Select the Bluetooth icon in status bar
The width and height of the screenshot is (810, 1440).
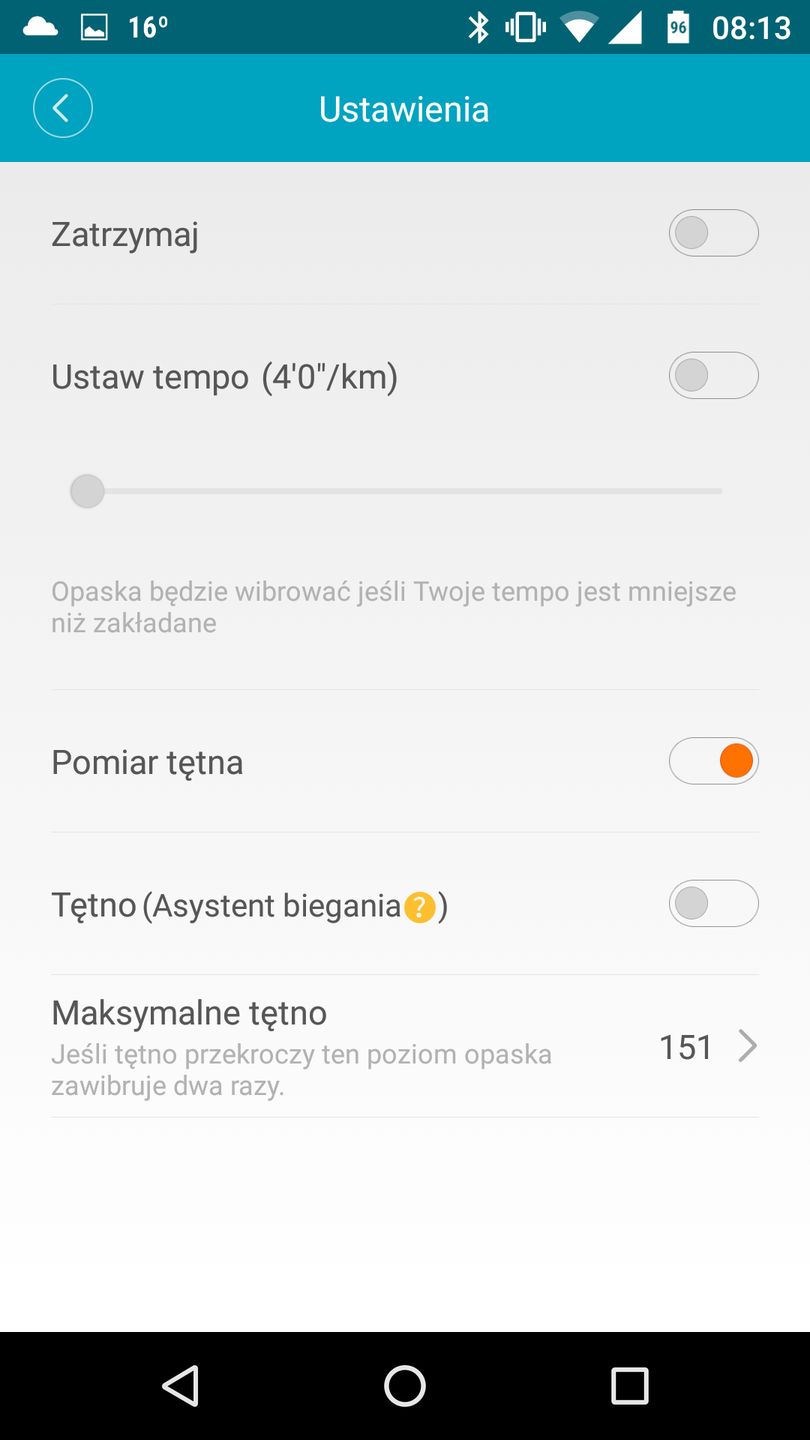click(478, 27)
